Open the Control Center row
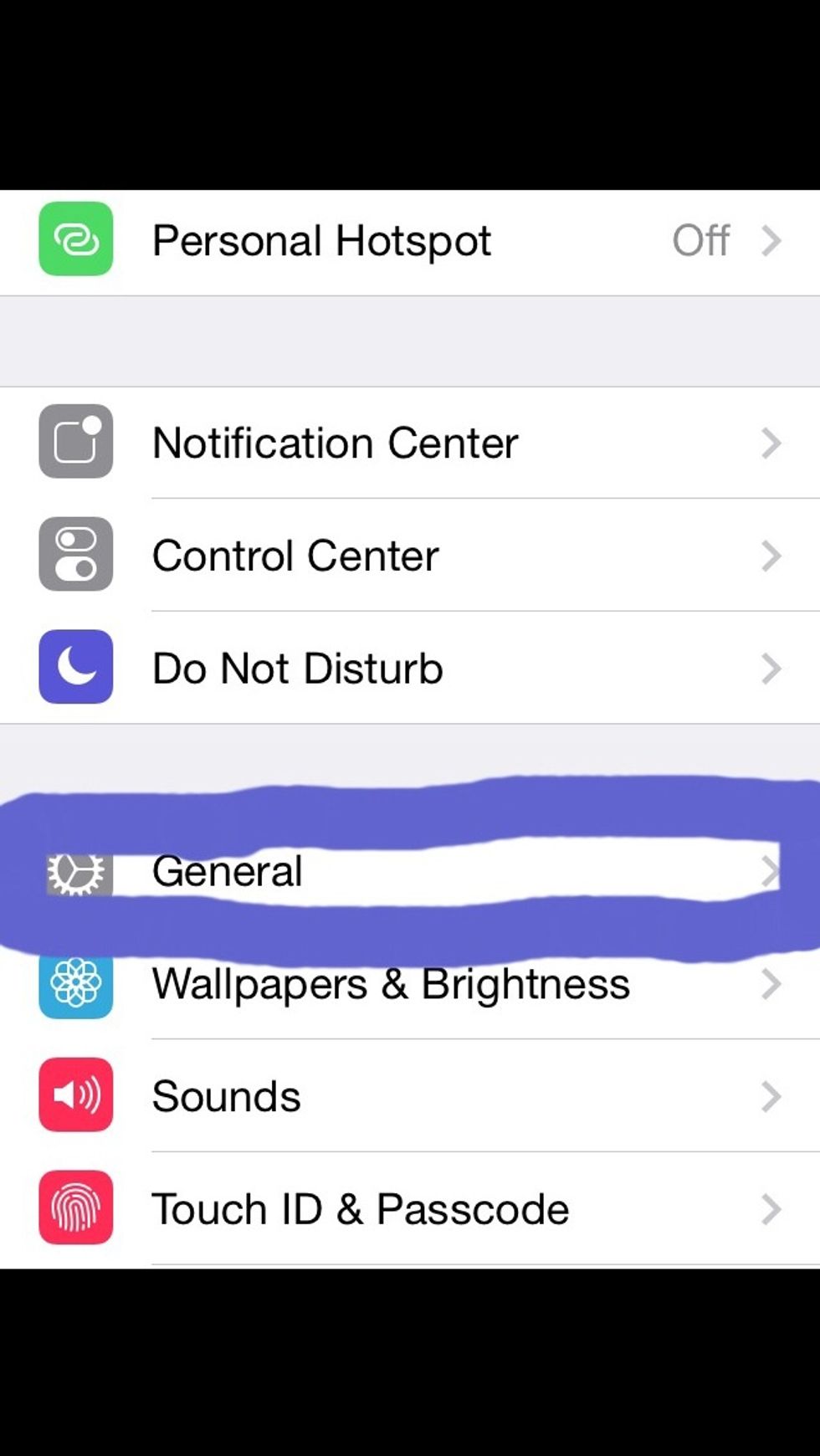Screen dimensions: 820x1456 (x=410, y=556)
